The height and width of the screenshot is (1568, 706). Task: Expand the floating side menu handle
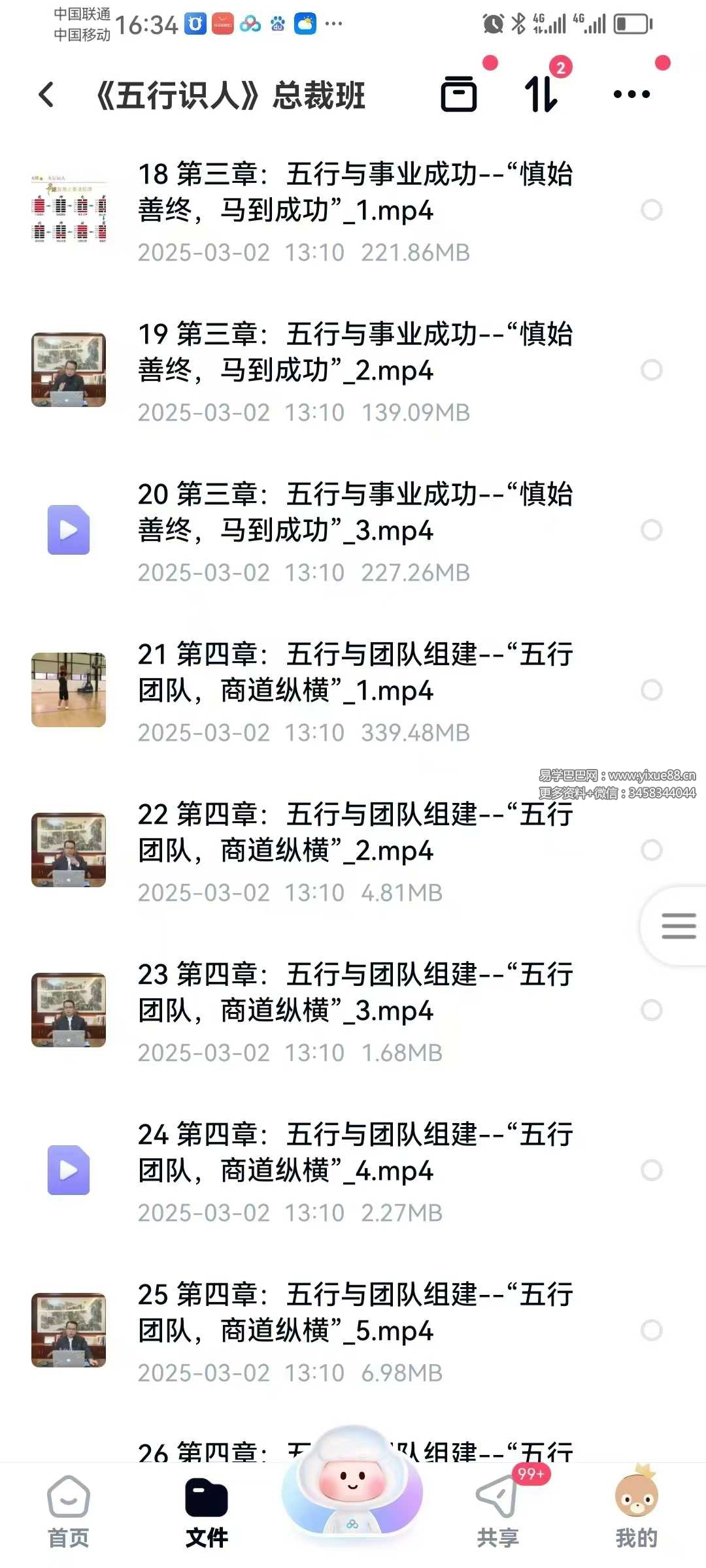[x=678, y=926]
